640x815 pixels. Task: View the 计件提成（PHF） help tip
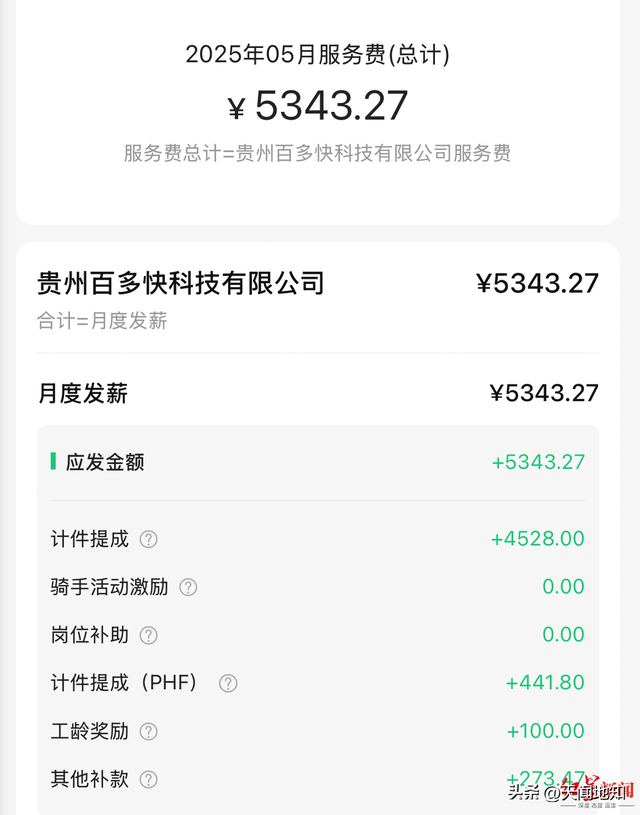click(x=228, y=683)
